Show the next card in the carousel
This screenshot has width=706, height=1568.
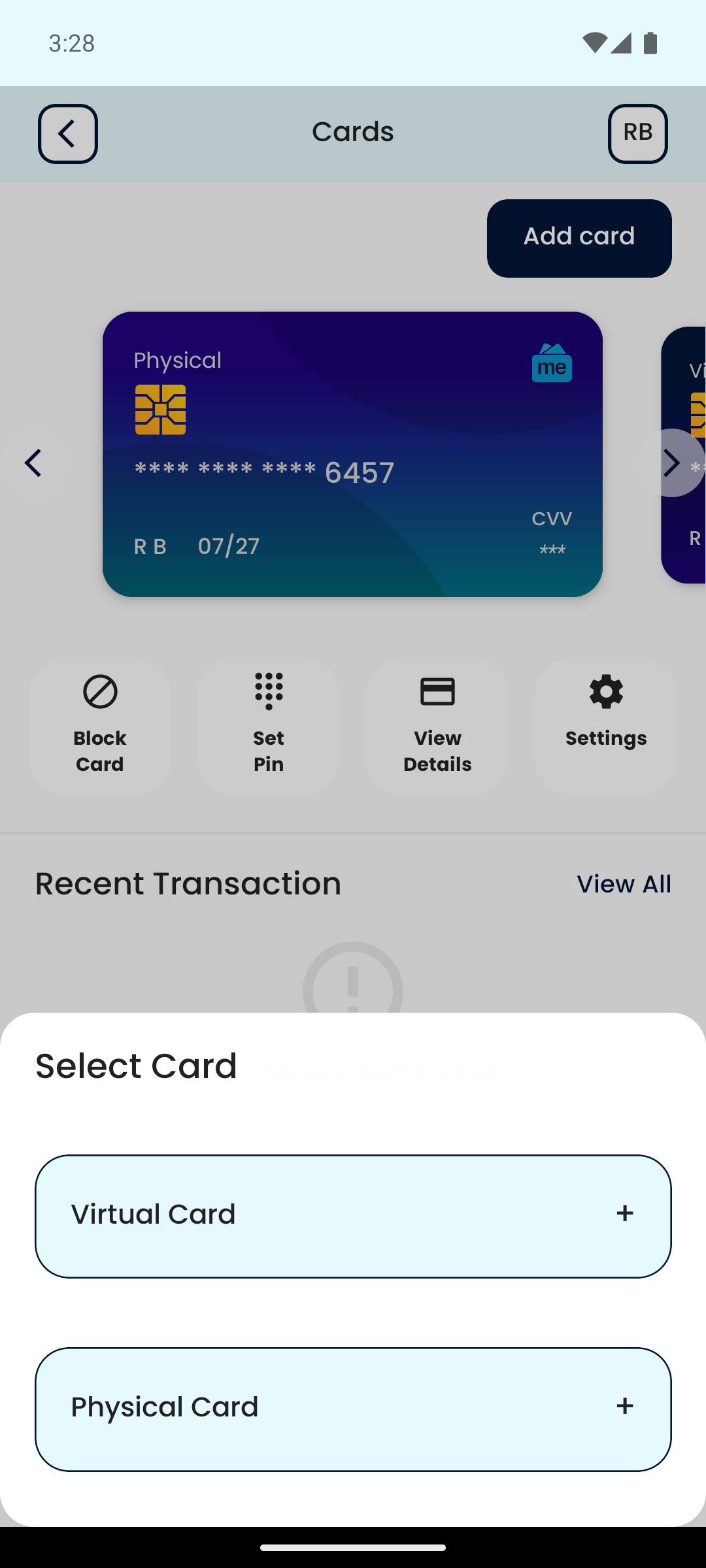(x=671, y=463)
